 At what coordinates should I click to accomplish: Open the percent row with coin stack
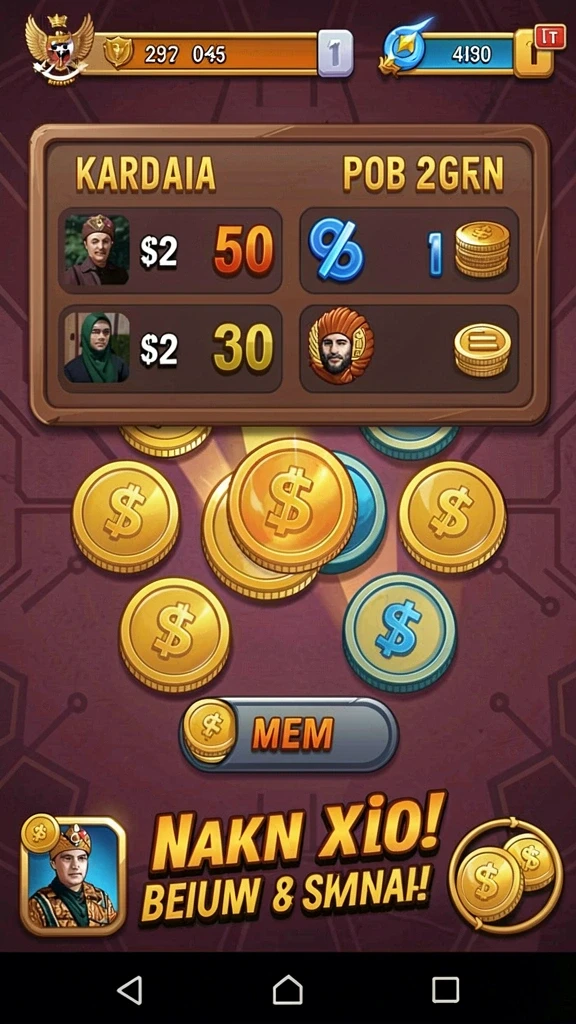[409, 250]
